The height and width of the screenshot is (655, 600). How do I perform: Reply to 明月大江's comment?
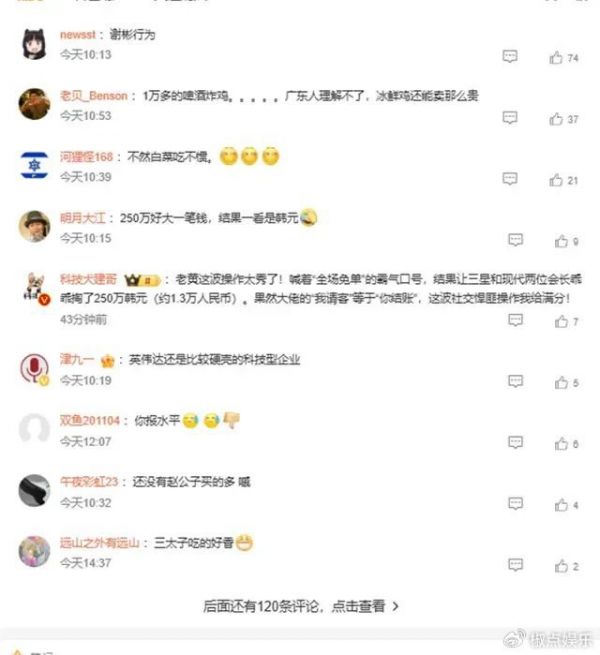pyautogui.click(x=515, y=241)
